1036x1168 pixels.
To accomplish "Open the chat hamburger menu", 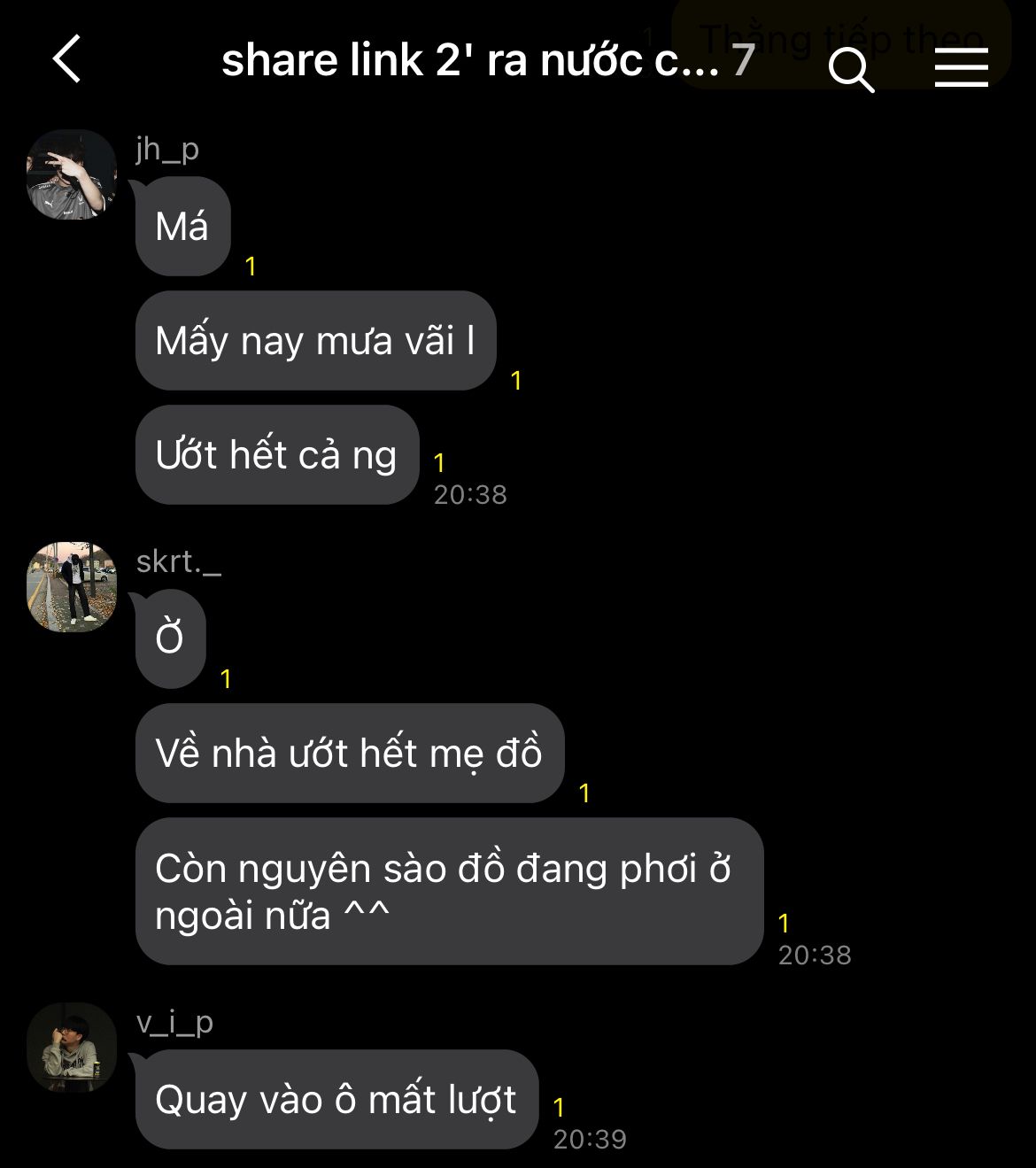I will (x=961, y=67).
